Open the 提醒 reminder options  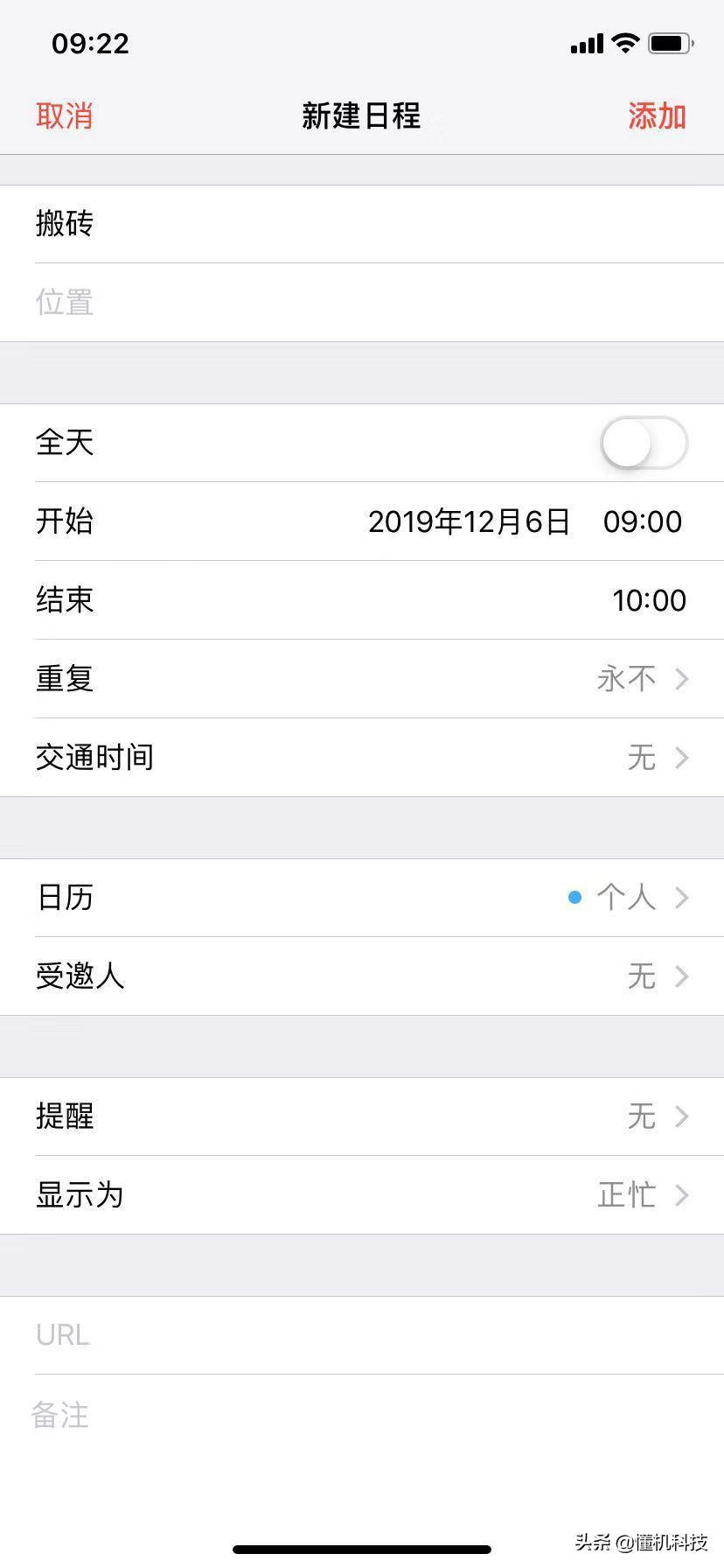pyautogui.click(x=362, y=1116)
